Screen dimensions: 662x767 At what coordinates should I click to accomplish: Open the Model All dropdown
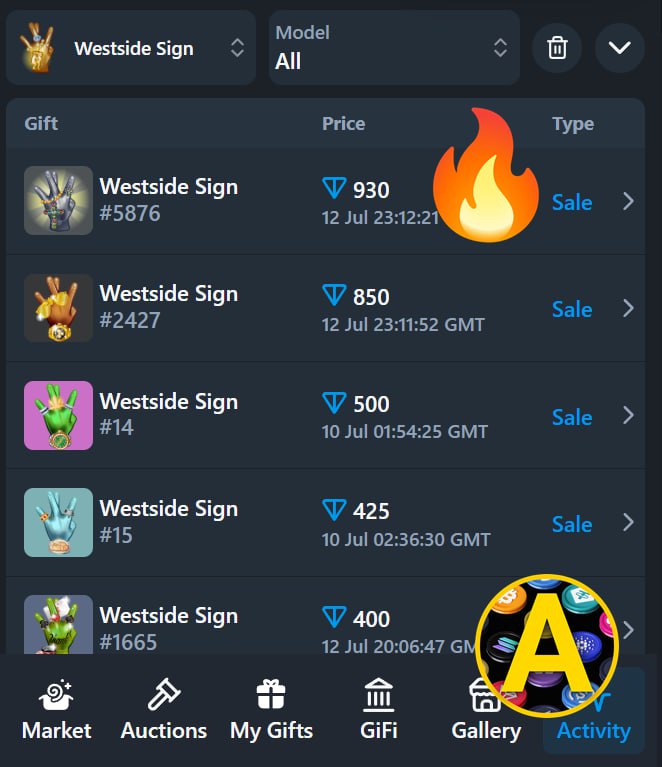click(394, 48)
